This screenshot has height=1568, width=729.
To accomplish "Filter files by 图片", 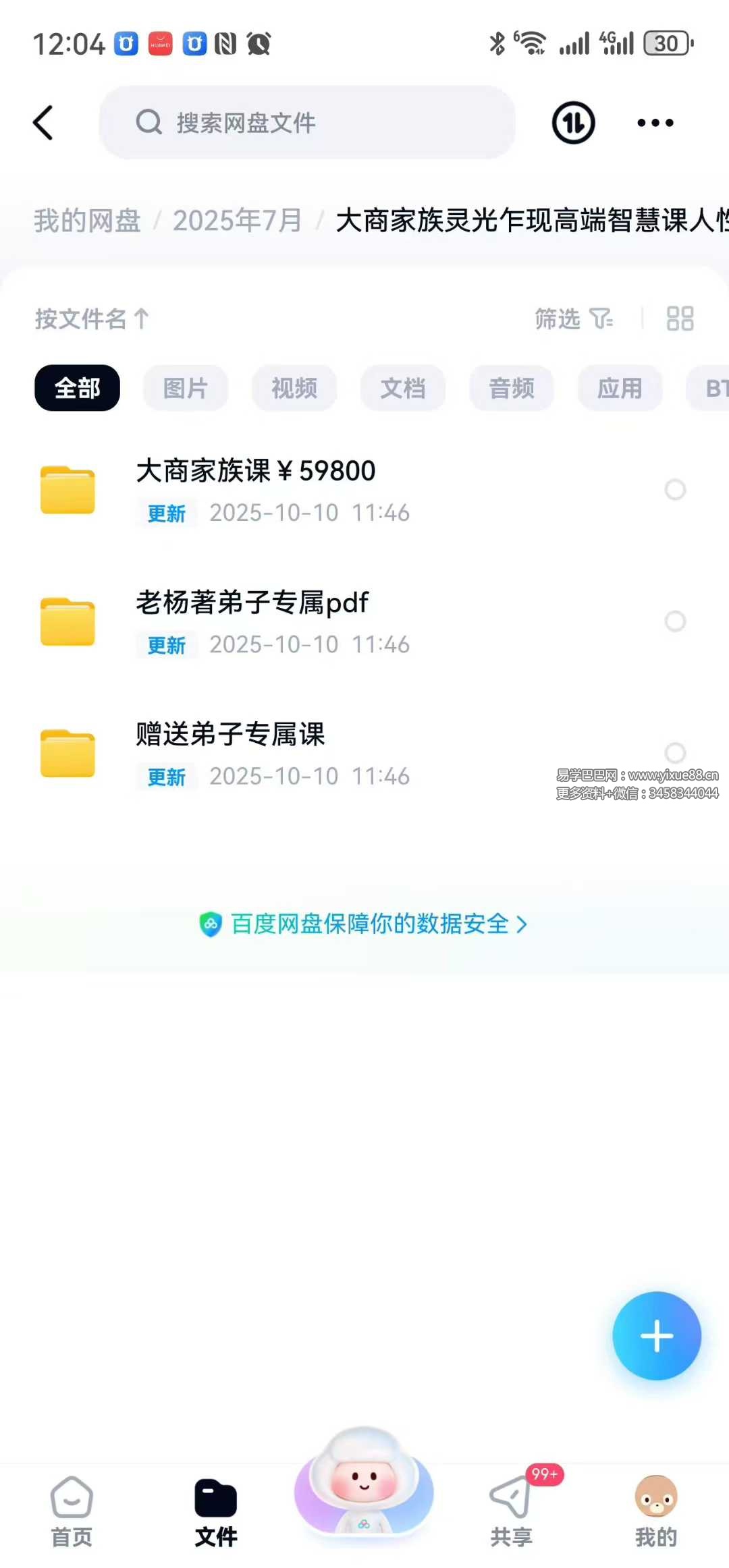I will tap(185, 388).
